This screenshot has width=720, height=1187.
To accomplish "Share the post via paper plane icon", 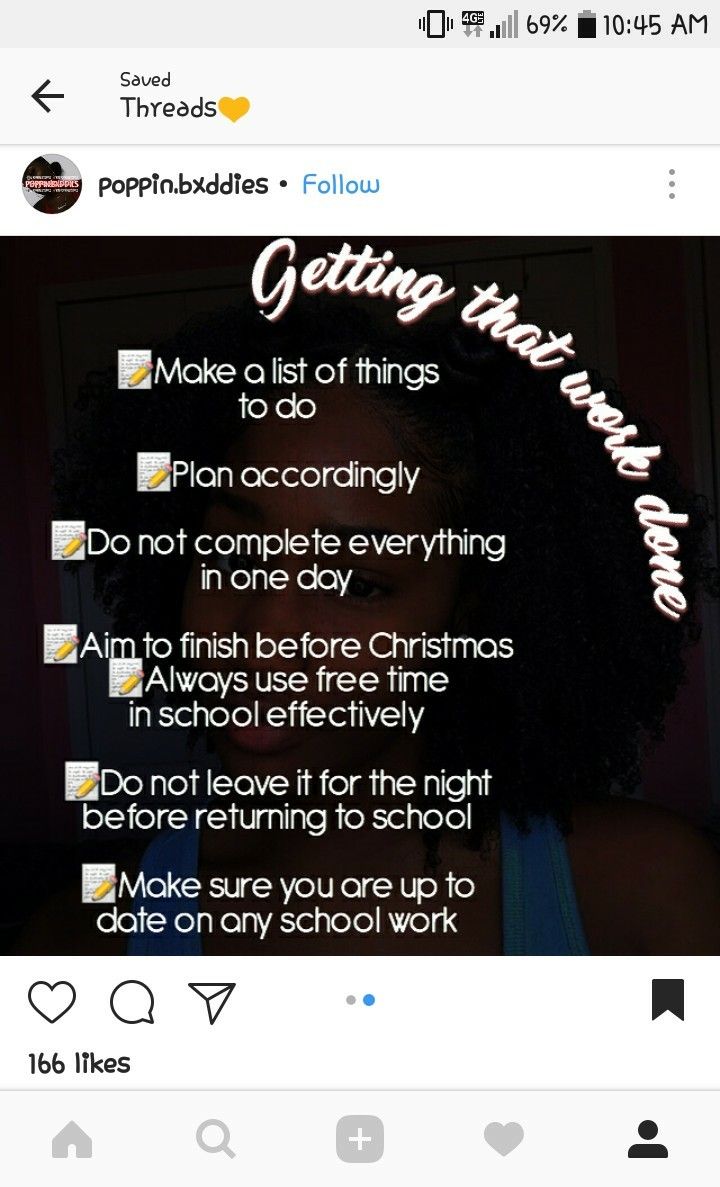I will (212, 1001).
